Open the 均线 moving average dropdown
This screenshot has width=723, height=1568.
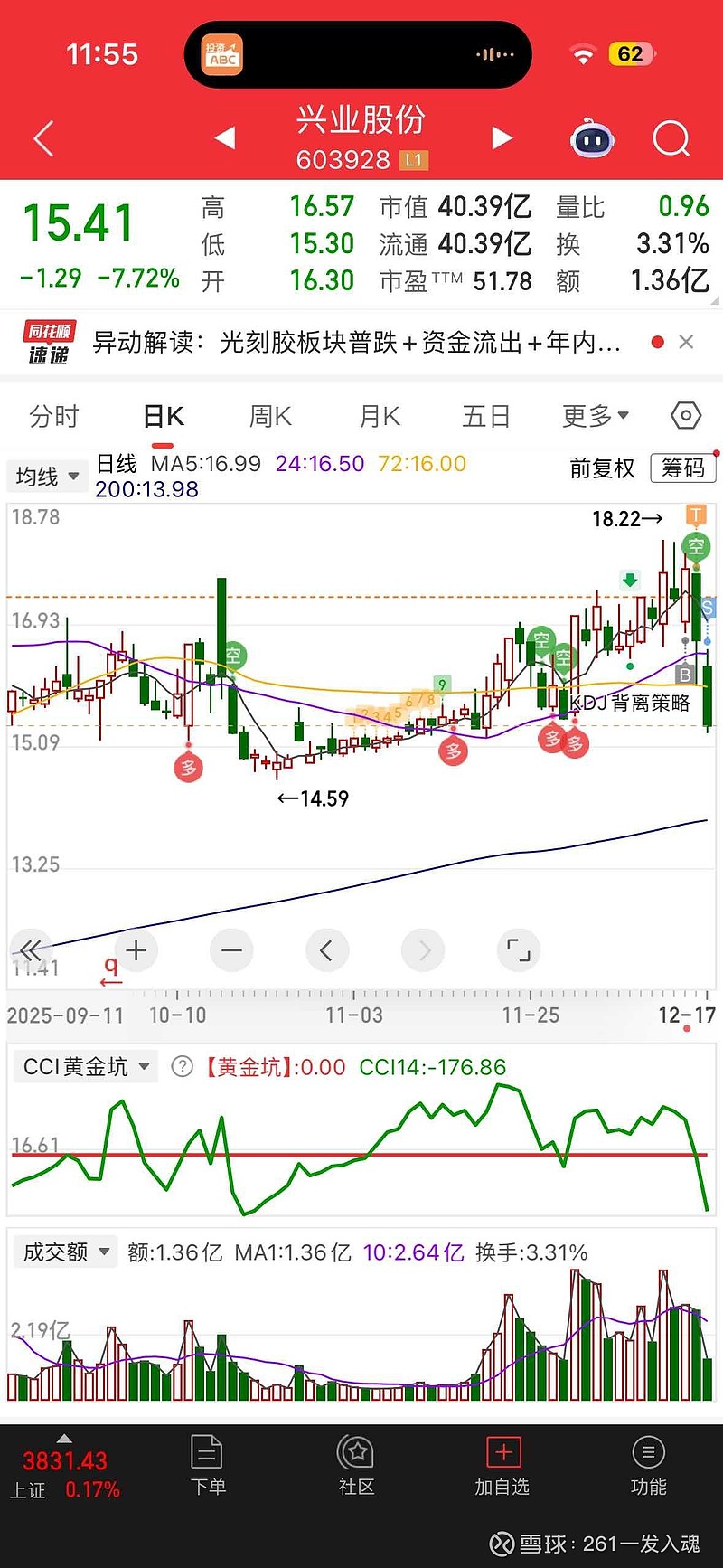click(x=46, y=476)
